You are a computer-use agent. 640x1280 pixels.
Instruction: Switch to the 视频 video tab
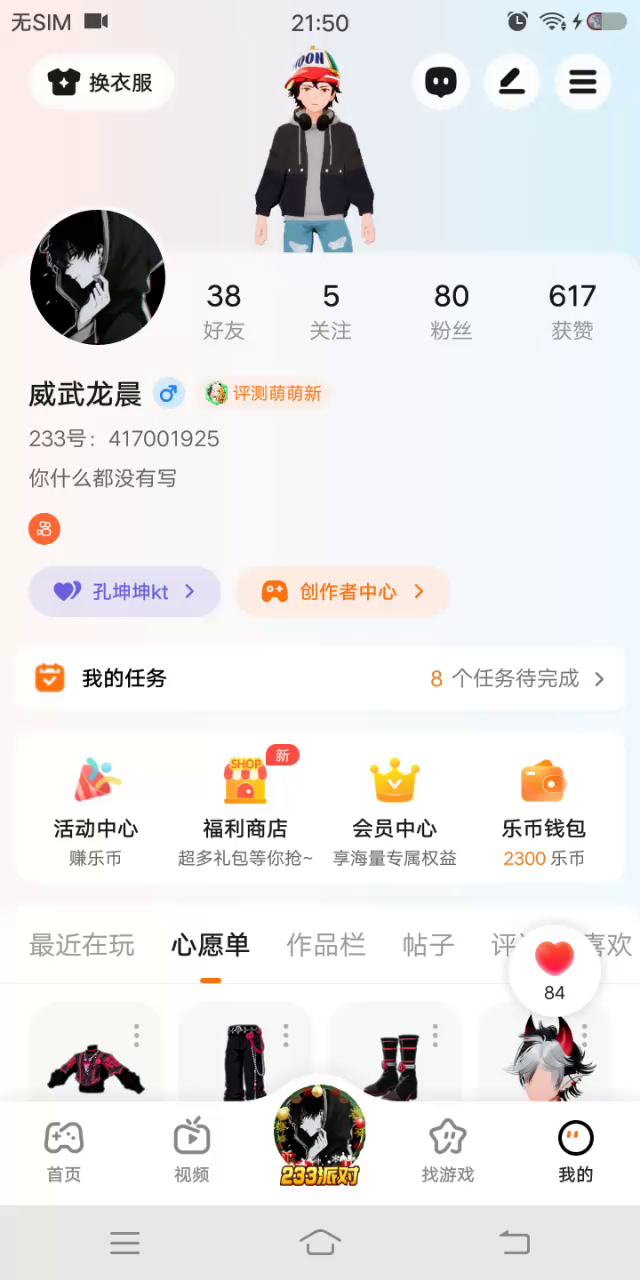[192, 1152]
